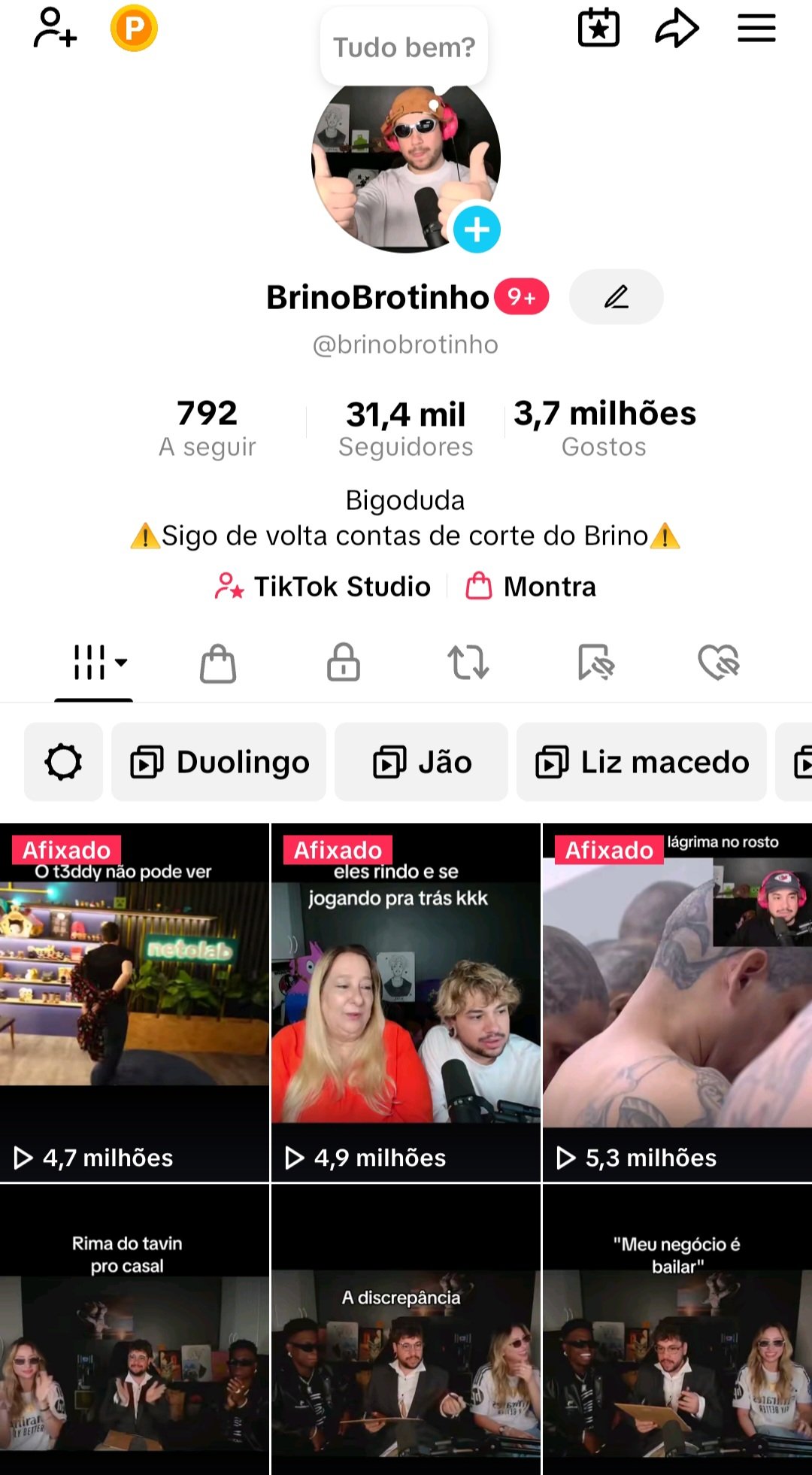
Task: Edit the profile with the pencil button
Action: coord(616,297)
